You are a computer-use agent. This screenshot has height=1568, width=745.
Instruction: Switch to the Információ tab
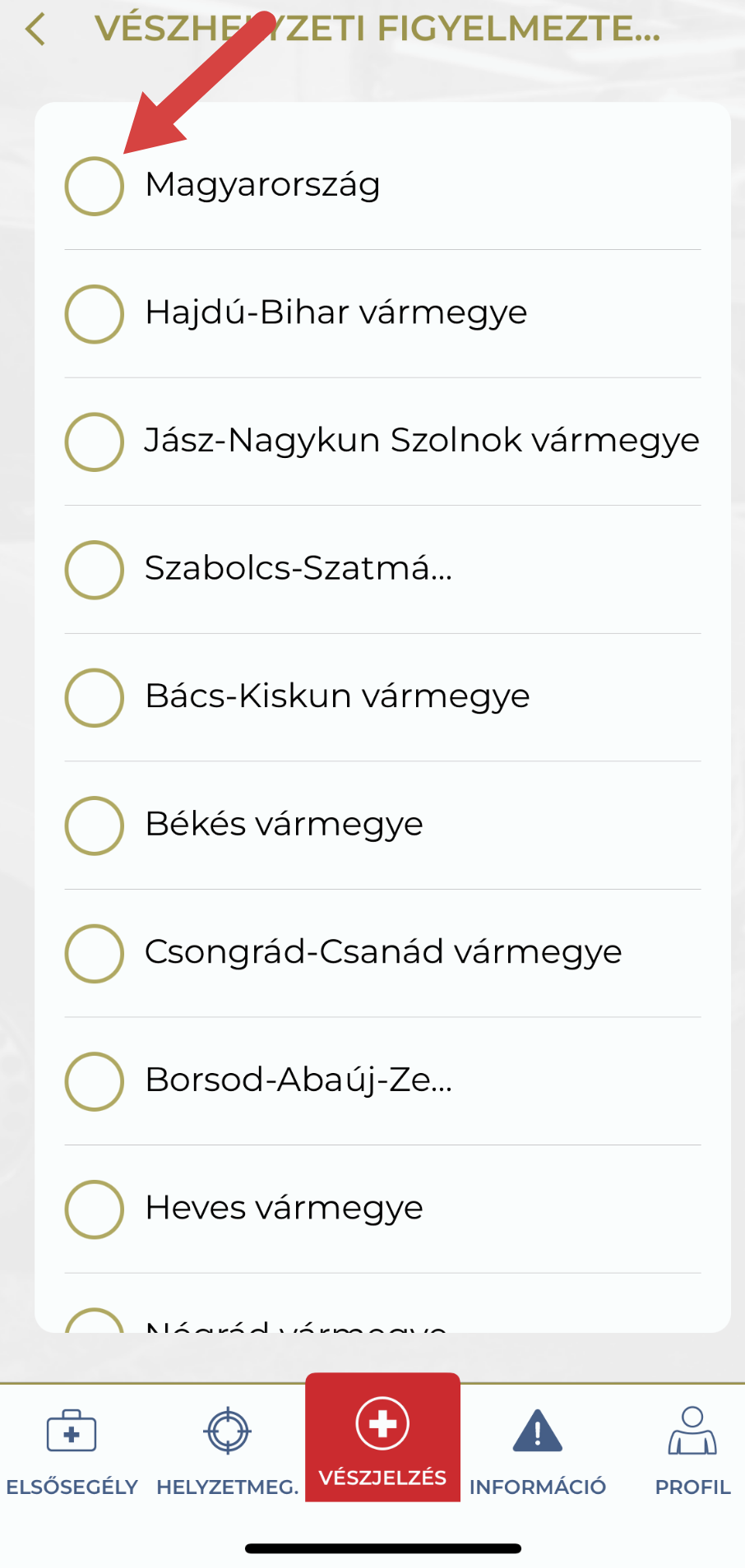click(537, 1450)
